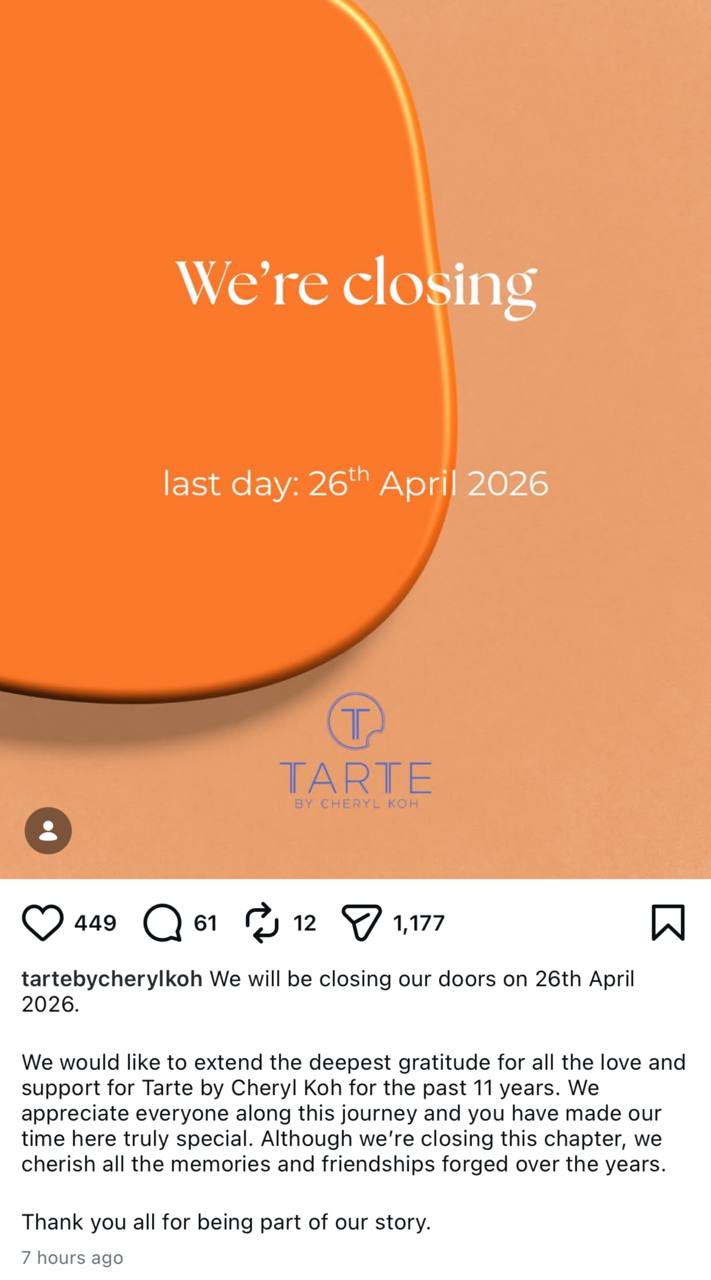
Task: View tagged accounts on the image
Action: point(48,830)
